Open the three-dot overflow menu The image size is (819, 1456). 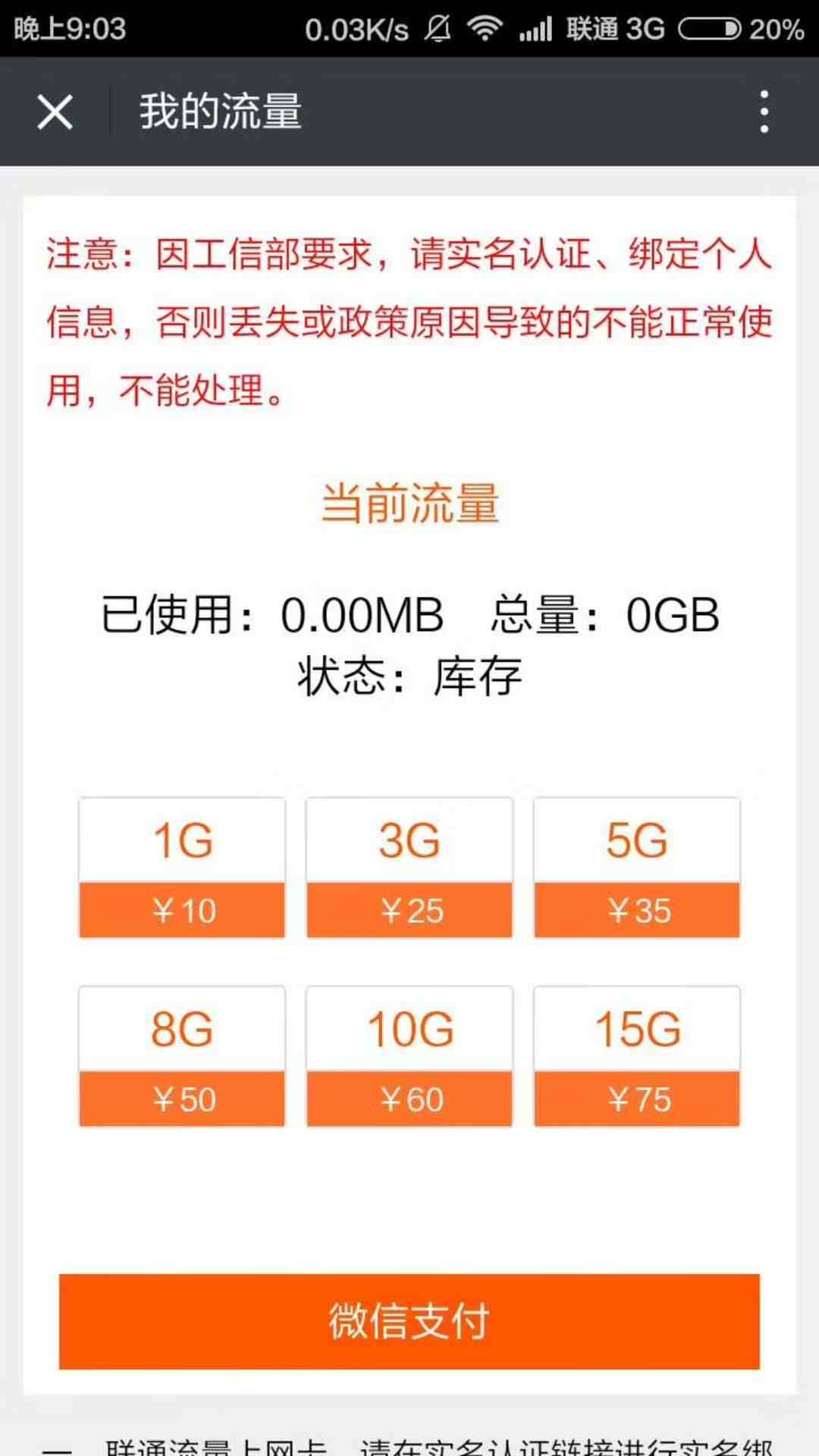click(x=764, y=112)
